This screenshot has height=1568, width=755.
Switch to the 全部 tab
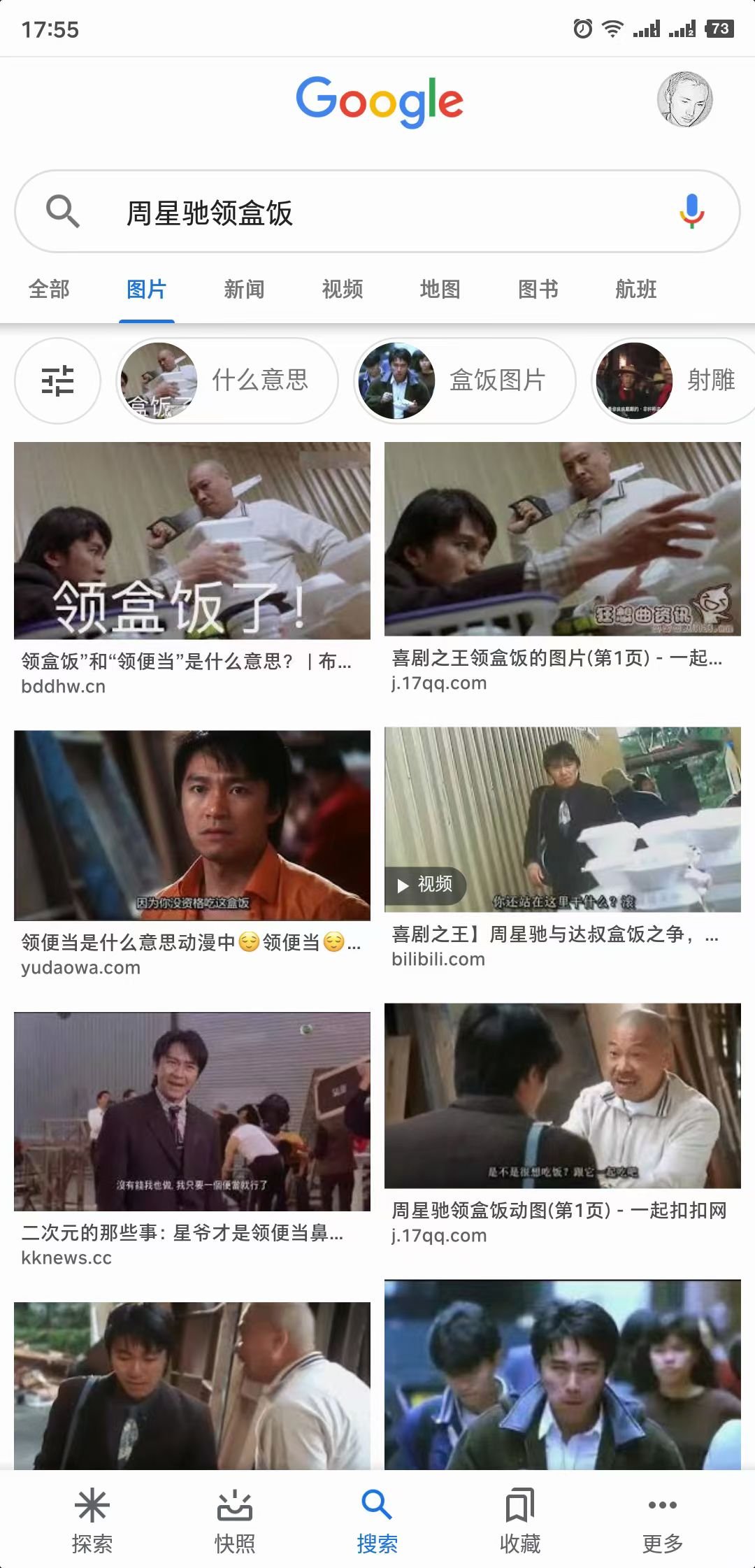[49, 289]
